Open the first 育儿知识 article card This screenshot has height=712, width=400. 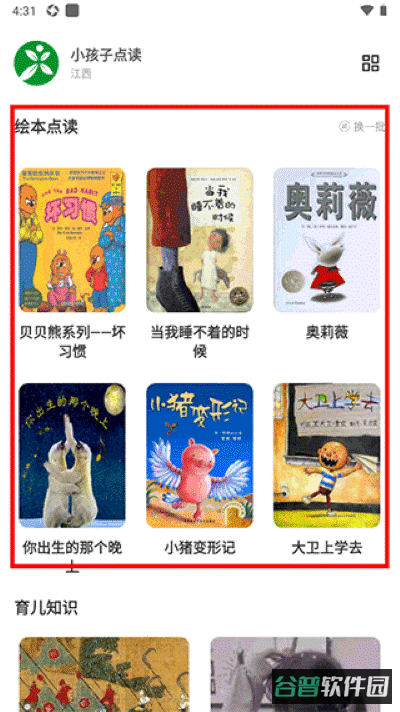click(x=104, y=674)
